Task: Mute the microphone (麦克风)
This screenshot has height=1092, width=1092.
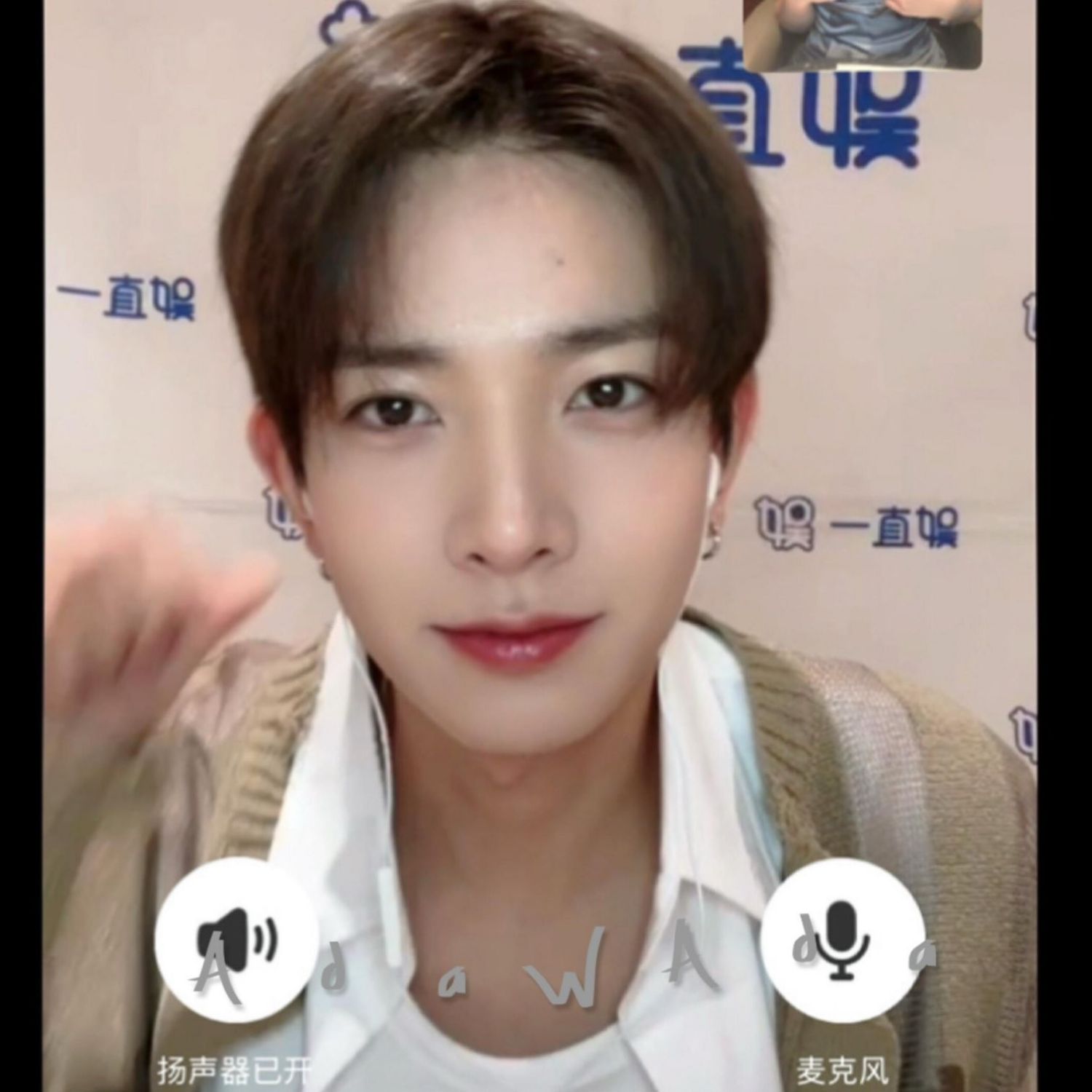Action: 842,939
